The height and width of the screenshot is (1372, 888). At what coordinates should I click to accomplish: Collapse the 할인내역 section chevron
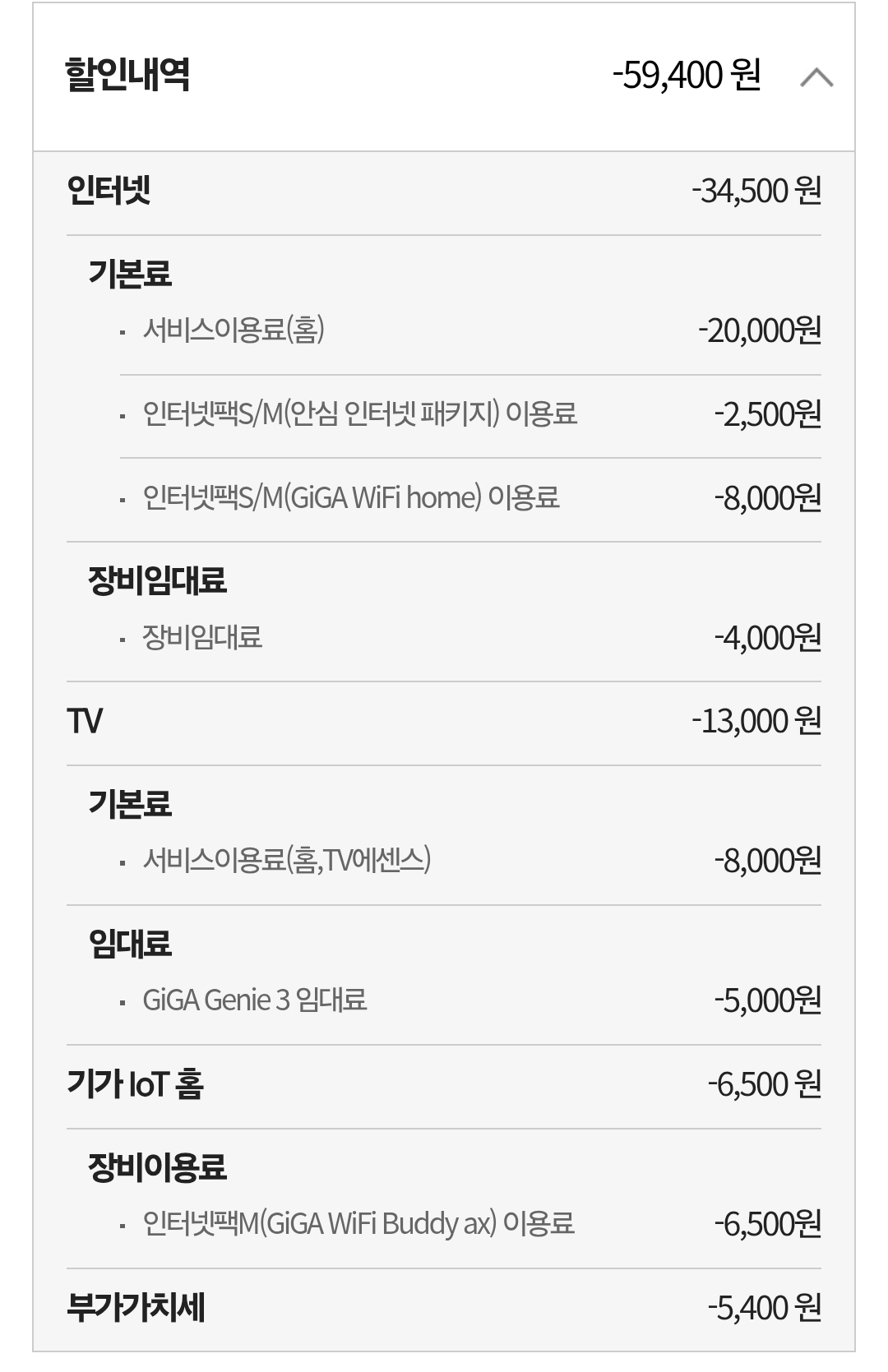[816, 77]
